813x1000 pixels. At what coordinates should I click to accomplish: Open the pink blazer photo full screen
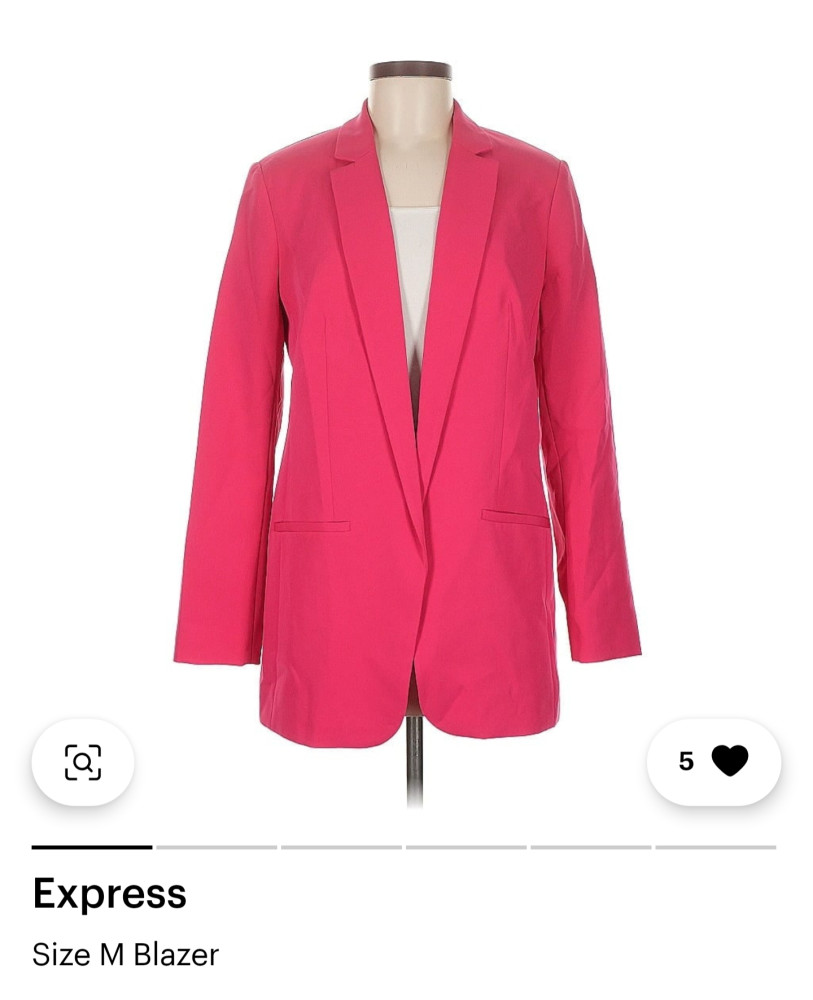tap(406, 420)
